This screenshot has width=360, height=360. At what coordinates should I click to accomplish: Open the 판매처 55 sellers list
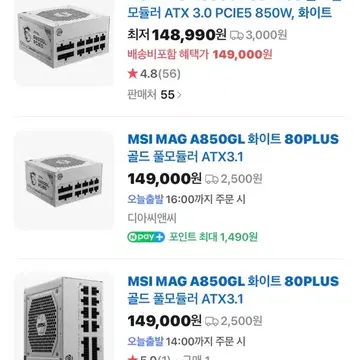click(154, 95)
